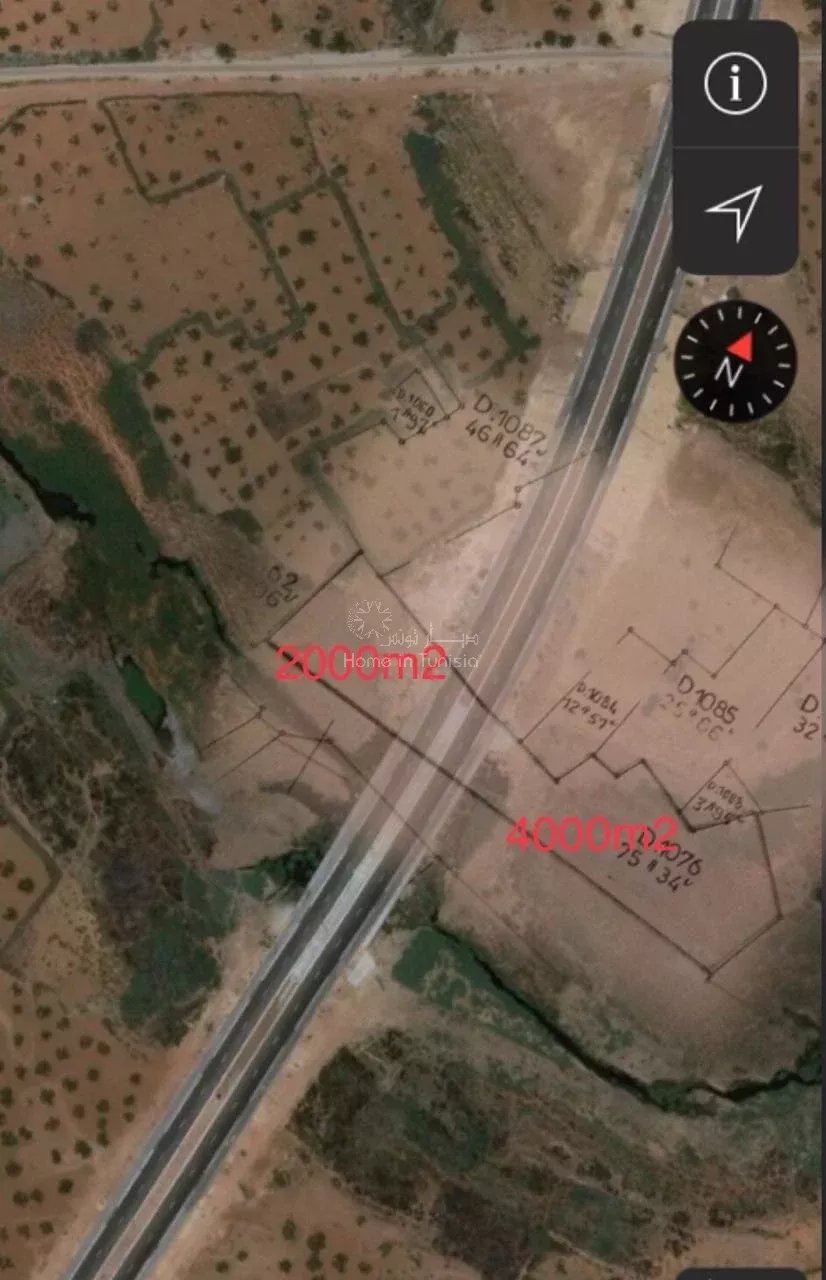Tap the compass to reset north
Viewport: 826px width, 1280px height.
pos(735,361)
